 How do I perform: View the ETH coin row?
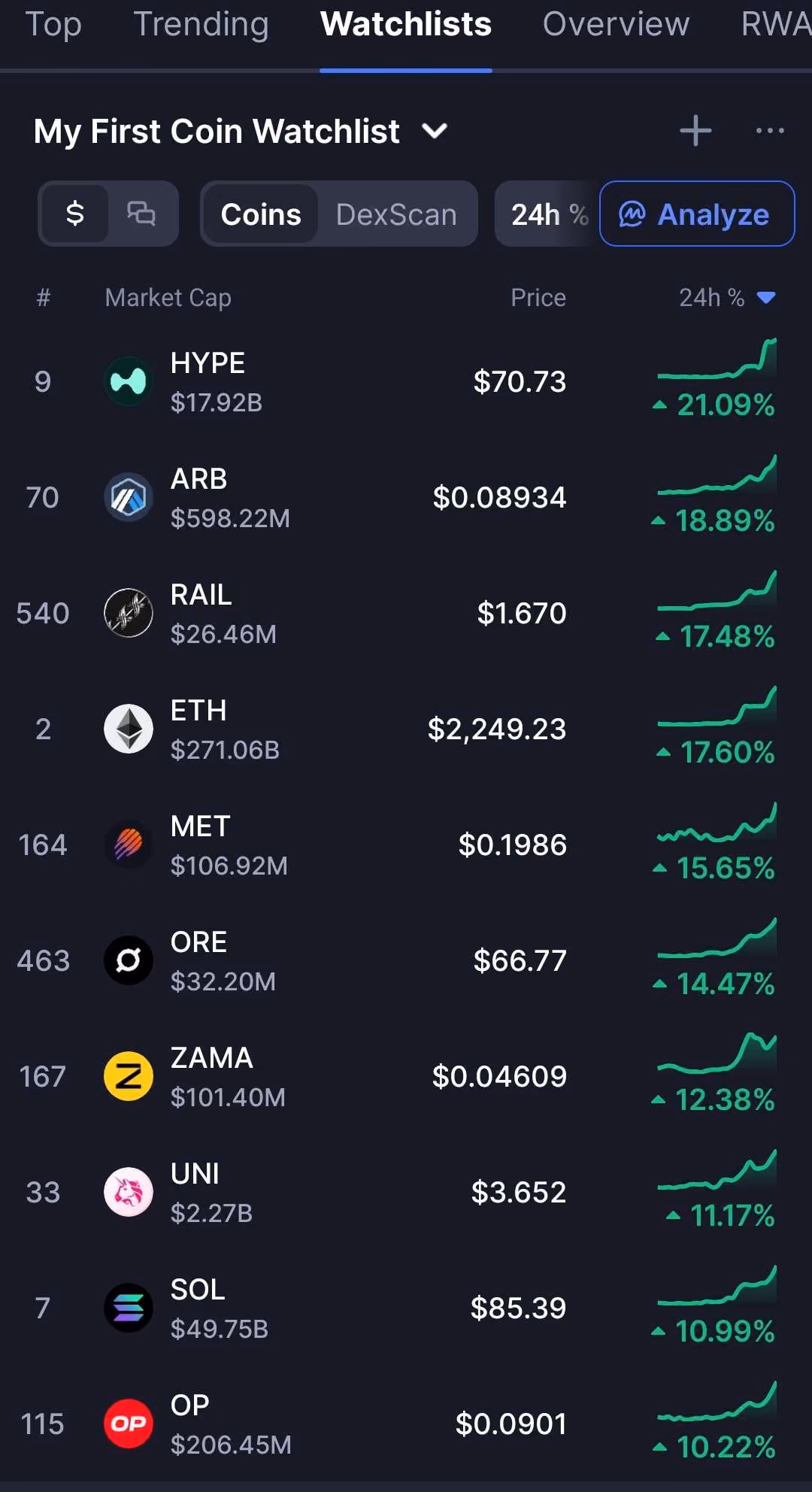click(x=406, y=729)
